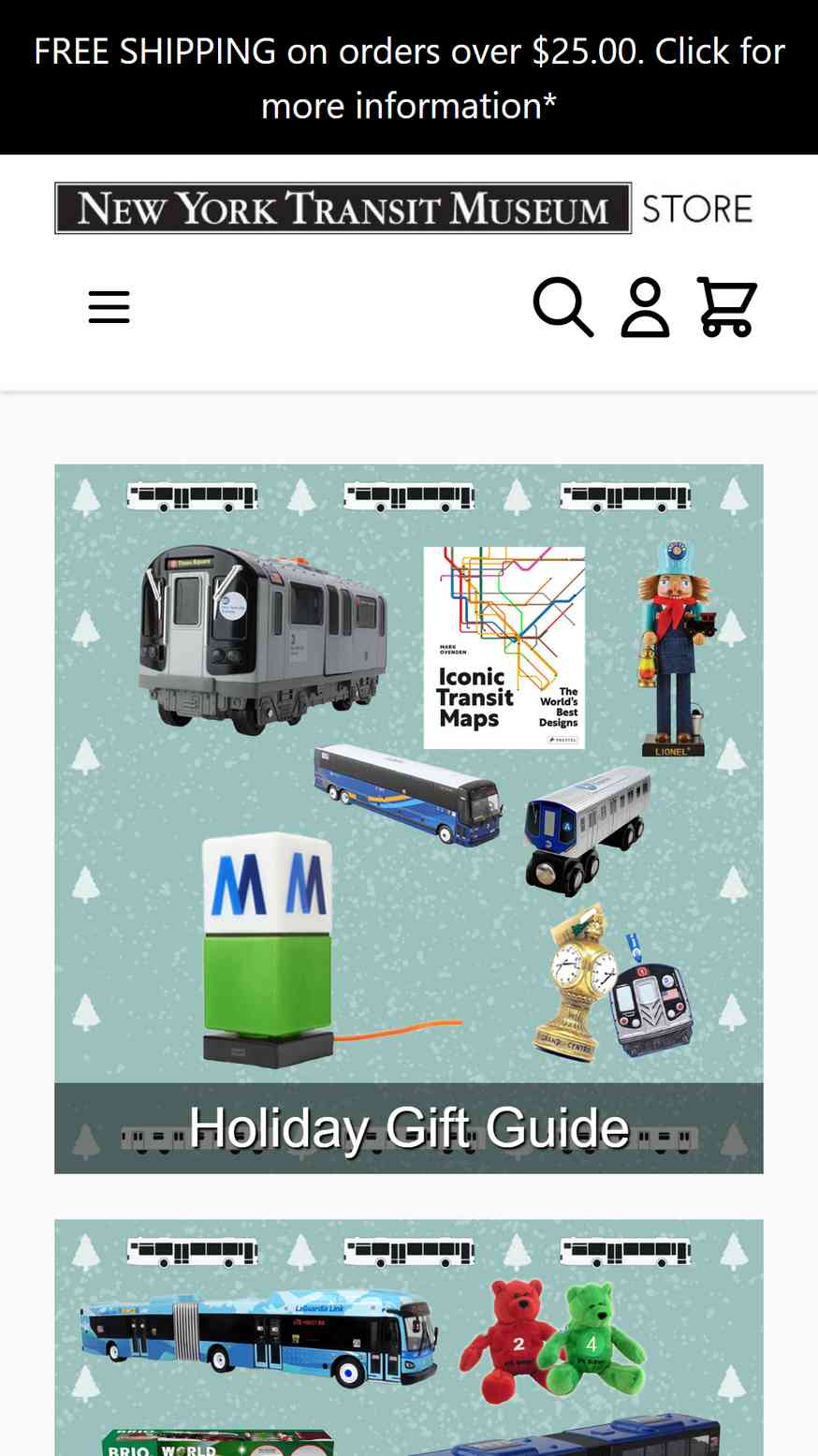Open the Holiday Gift Guide tile
This screenshot has width=818, height=1456.
[x=409, y=819]
